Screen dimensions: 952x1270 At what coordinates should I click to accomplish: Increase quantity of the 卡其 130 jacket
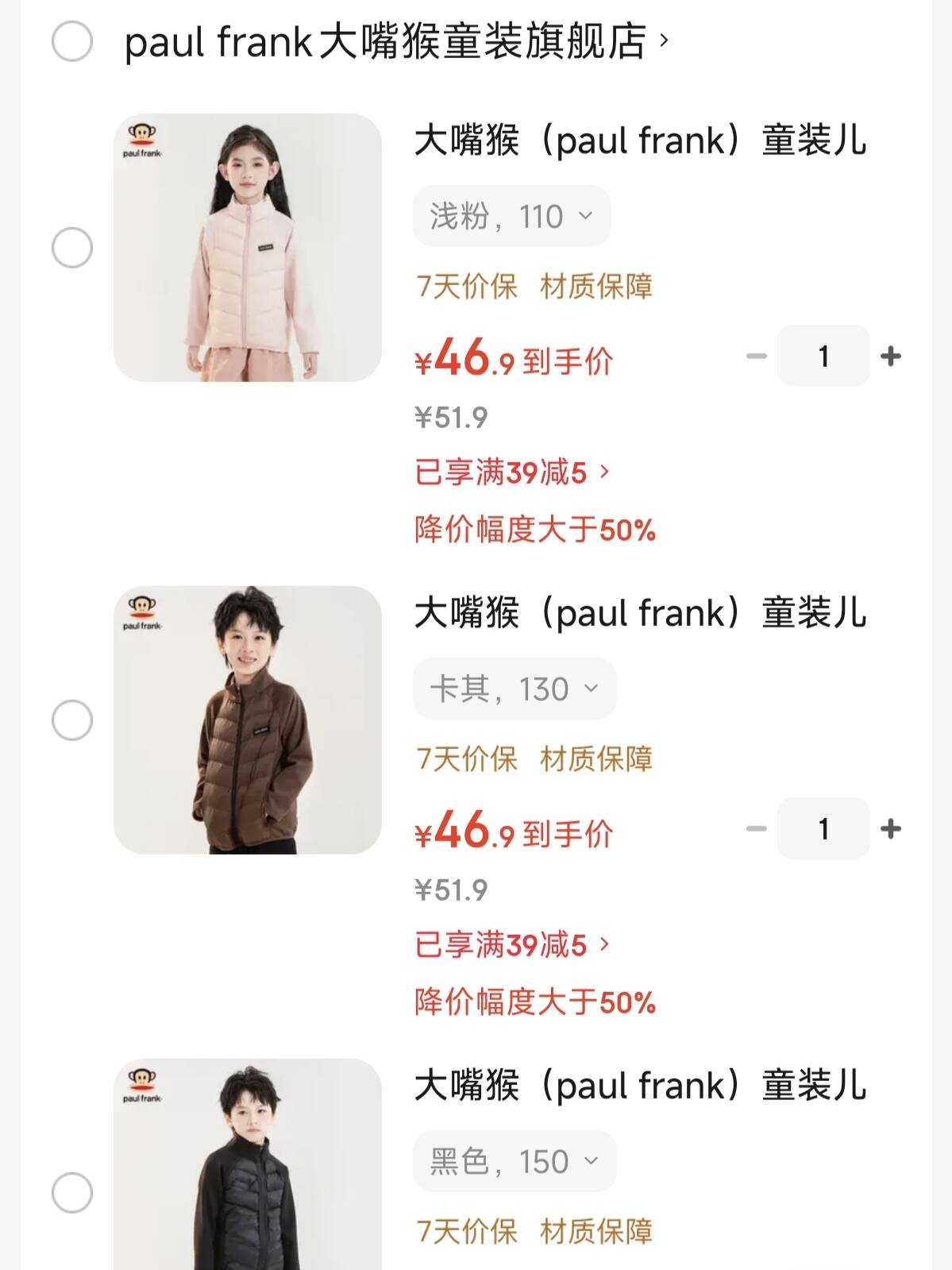(891, 828)
